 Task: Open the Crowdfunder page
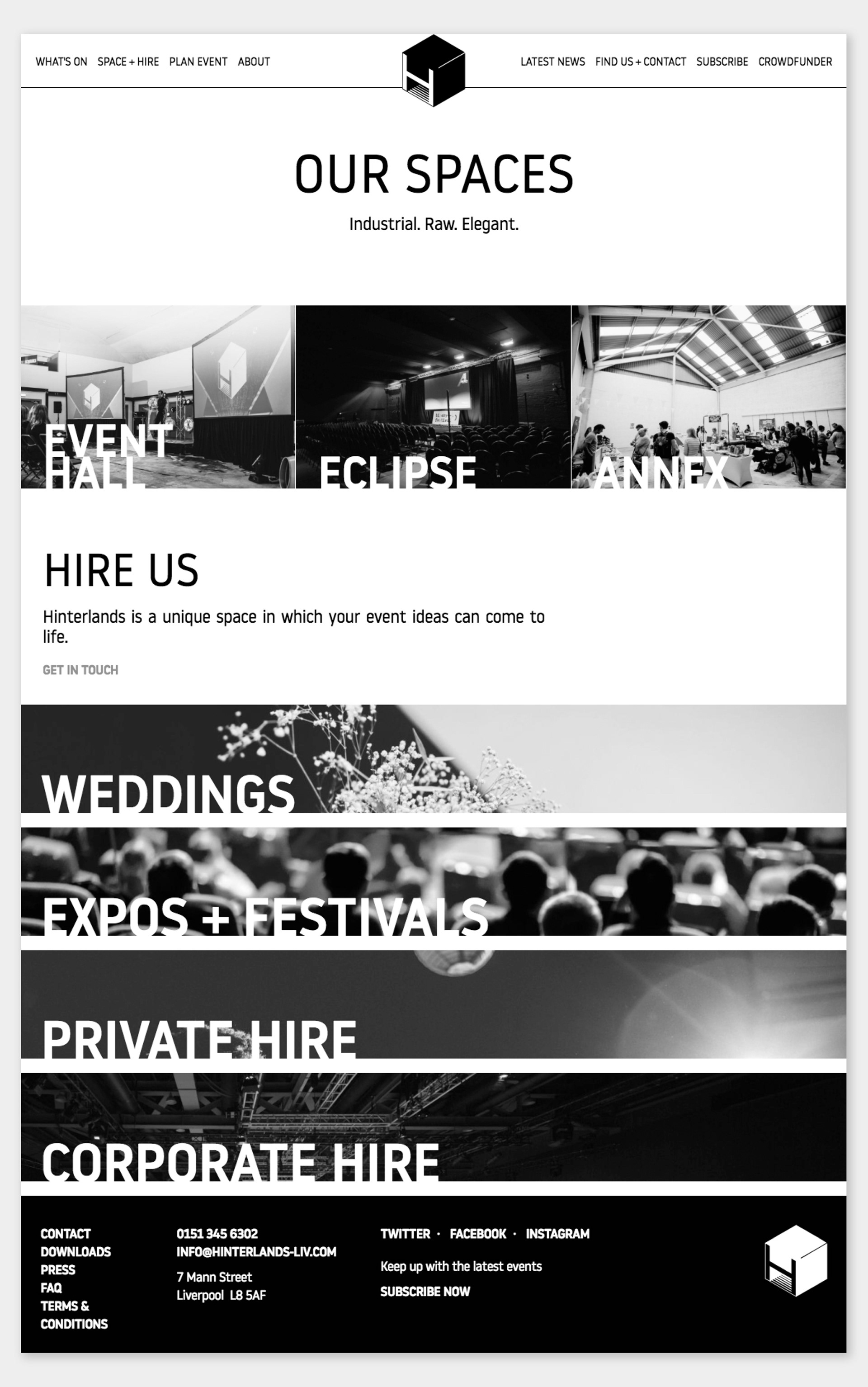(x=794, y=62)
